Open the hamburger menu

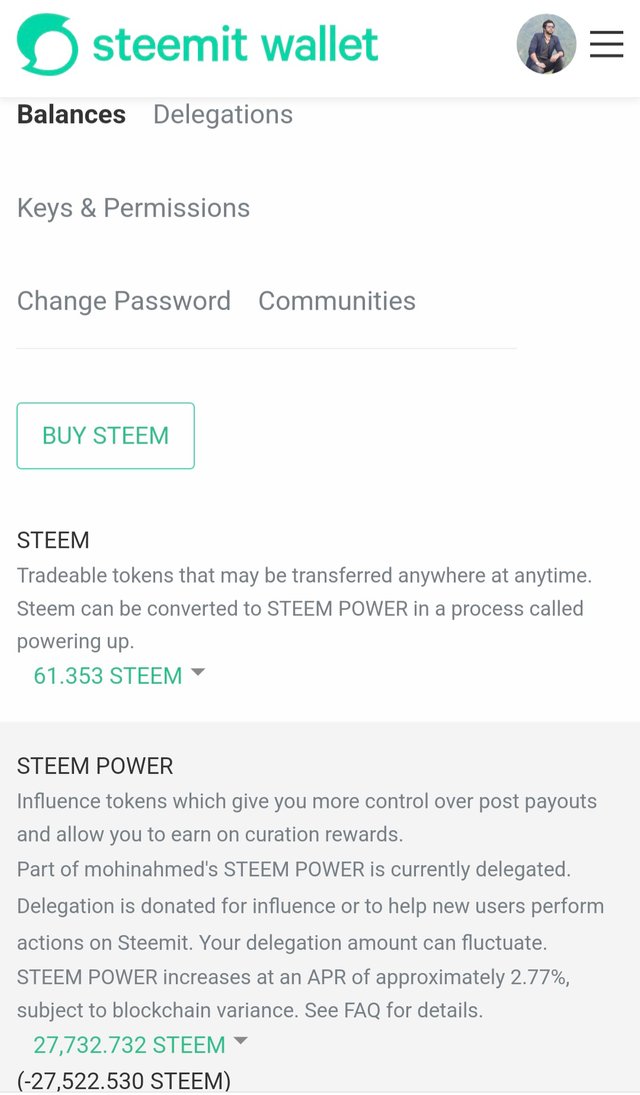point(606,45)
